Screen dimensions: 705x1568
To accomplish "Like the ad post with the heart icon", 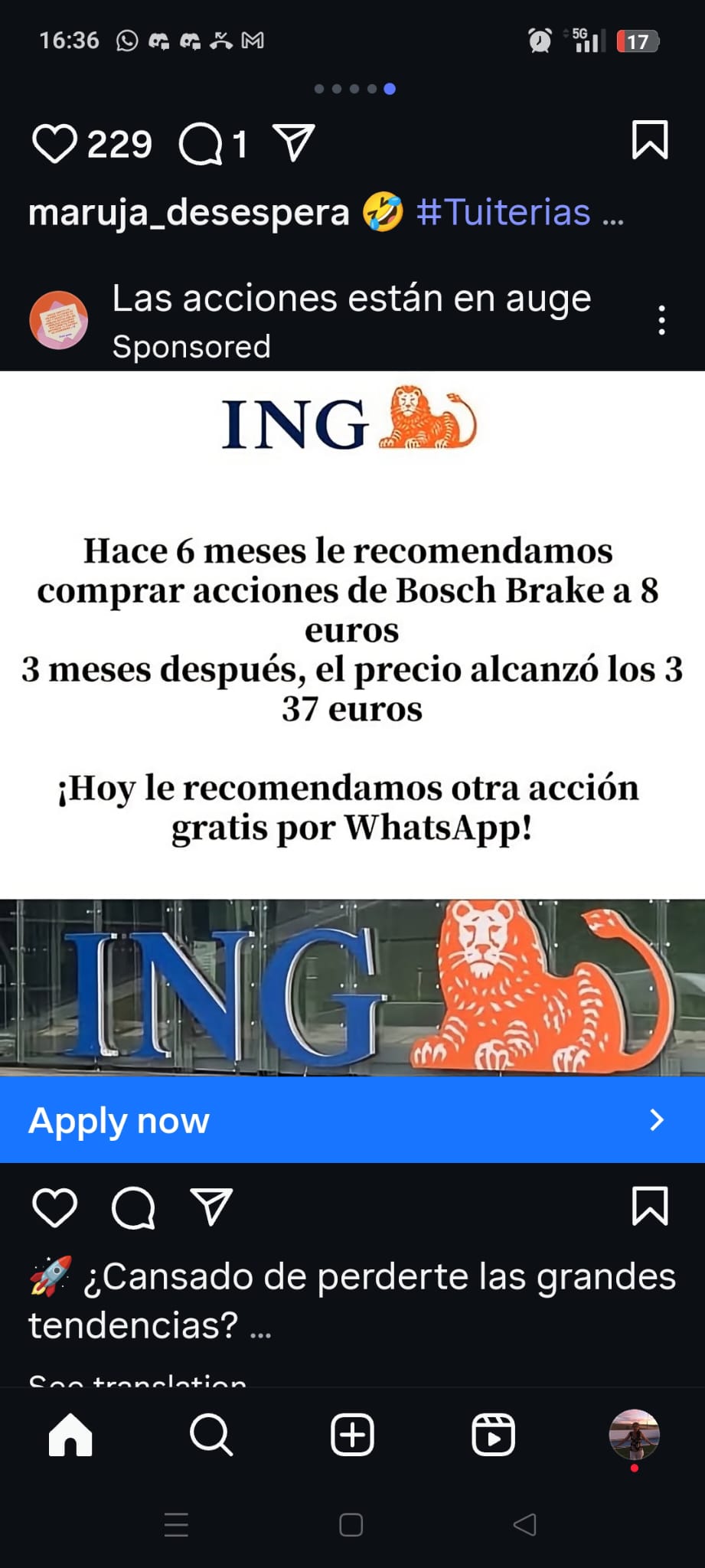I will (x=54, y=1208).
